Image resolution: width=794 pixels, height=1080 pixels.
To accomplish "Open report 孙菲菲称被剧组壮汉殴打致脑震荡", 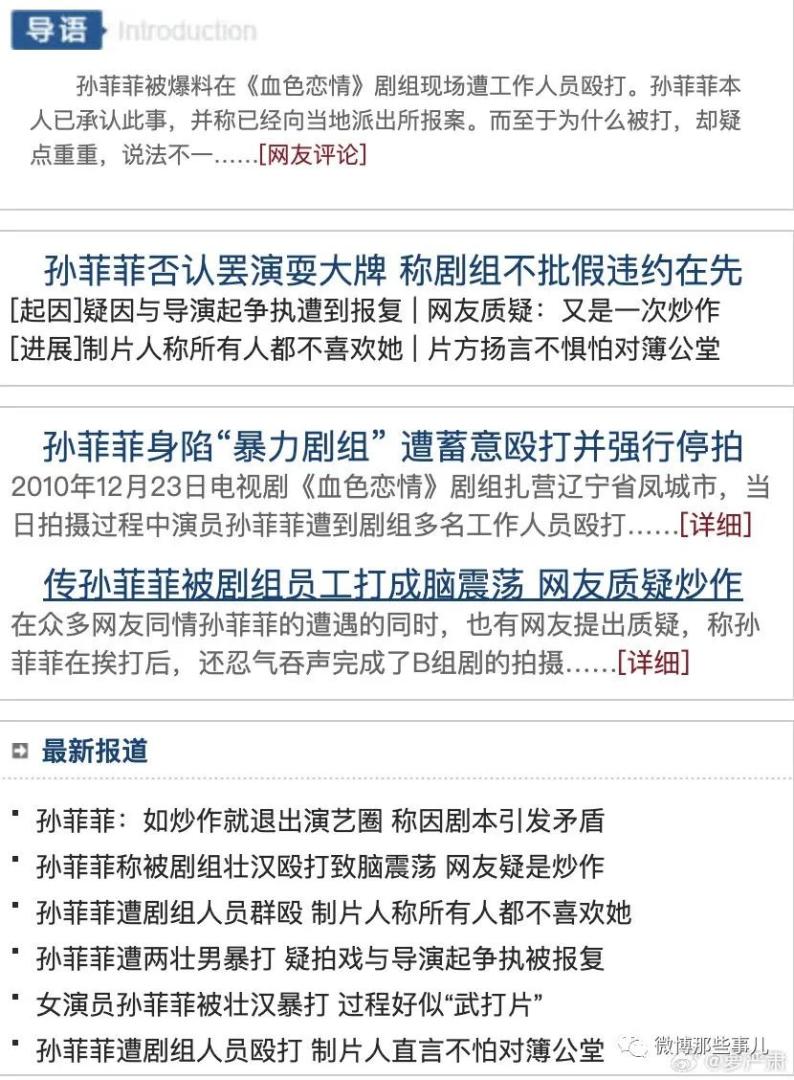I will (x=320, y=866).
